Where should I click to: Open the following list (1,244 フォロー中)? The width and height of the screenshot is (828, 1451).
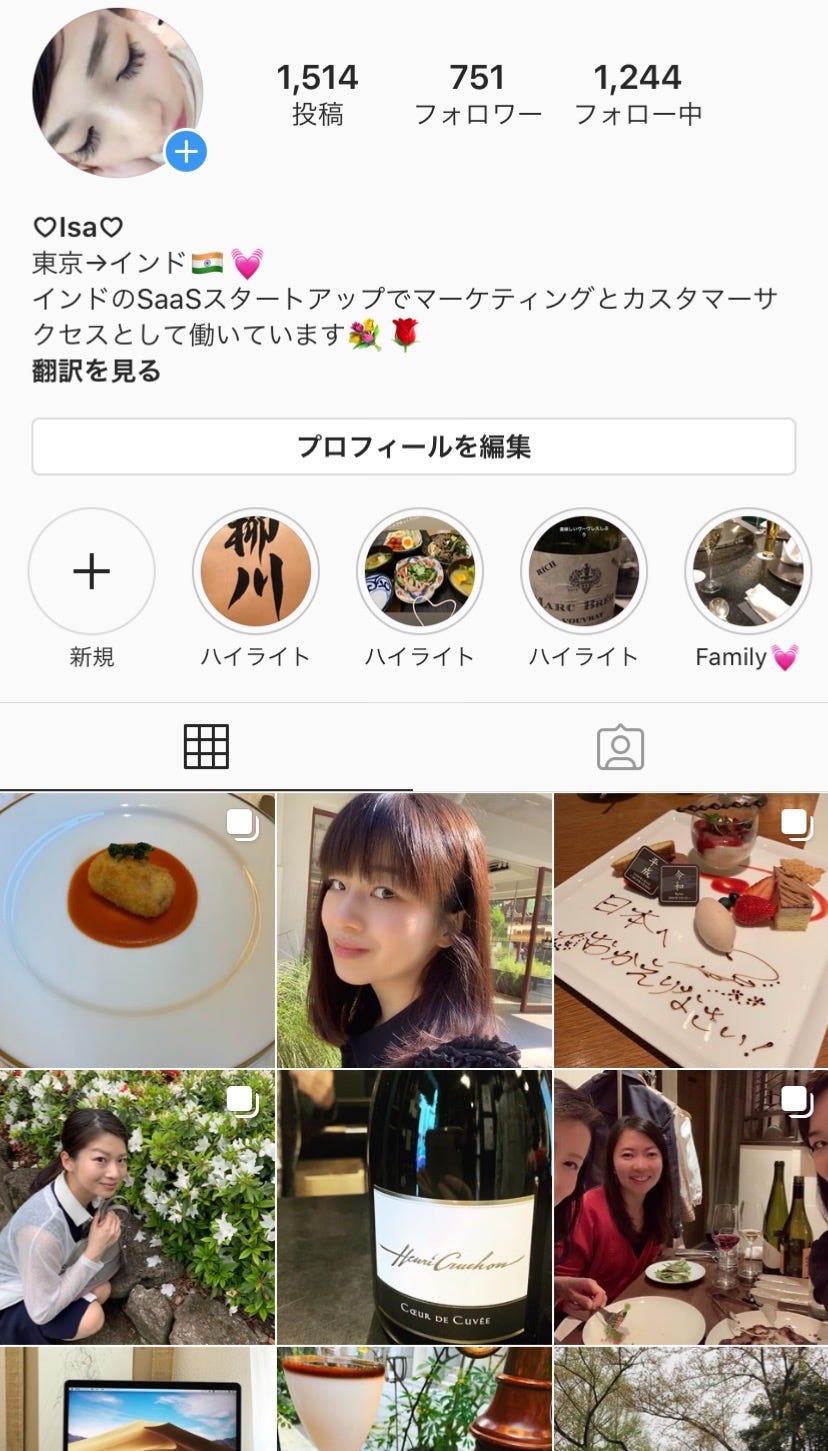[x=637, y=94]
